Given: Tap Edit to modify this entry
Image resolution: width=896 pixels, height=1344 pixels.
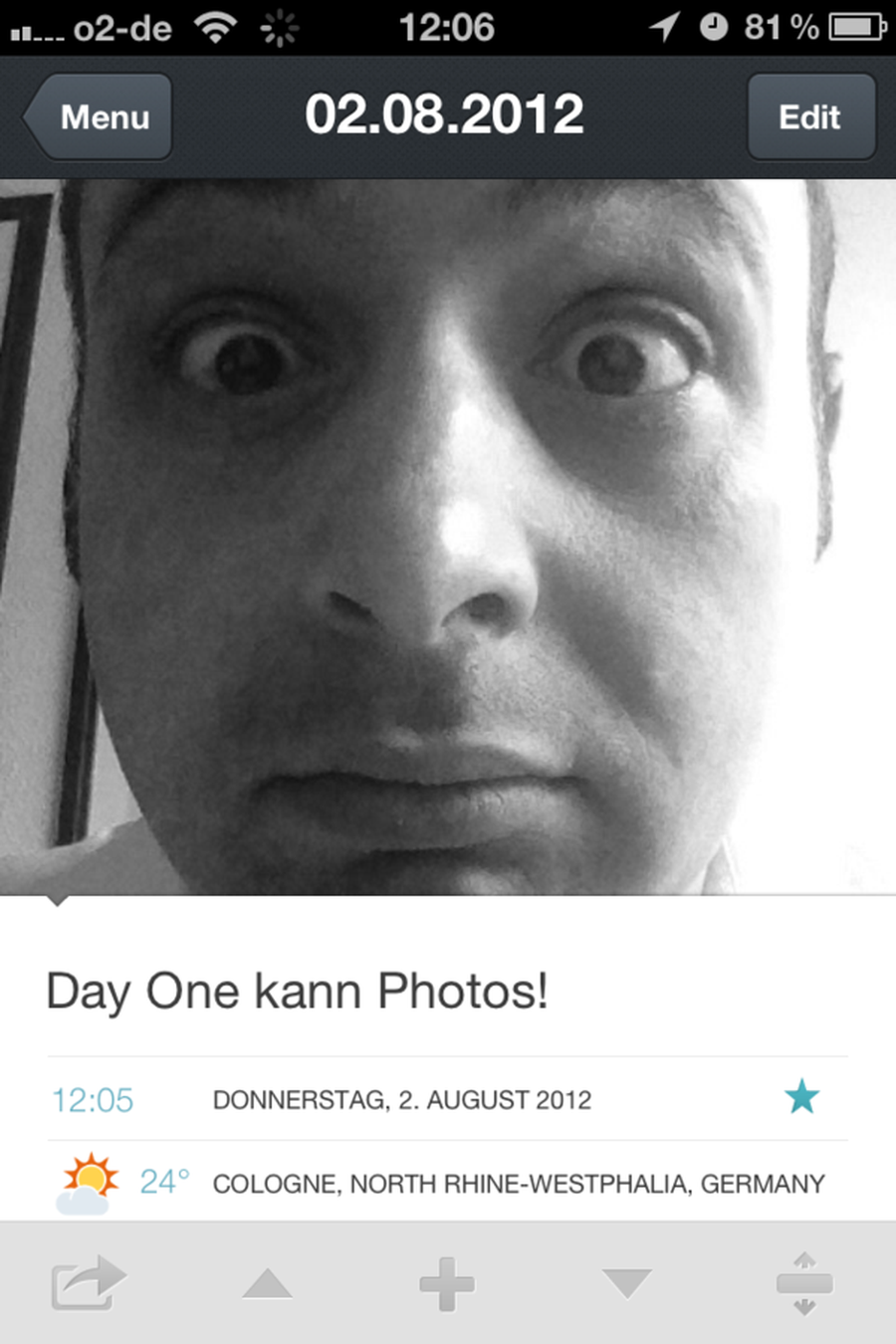Looking at the screenshot, I should (810, 117).
